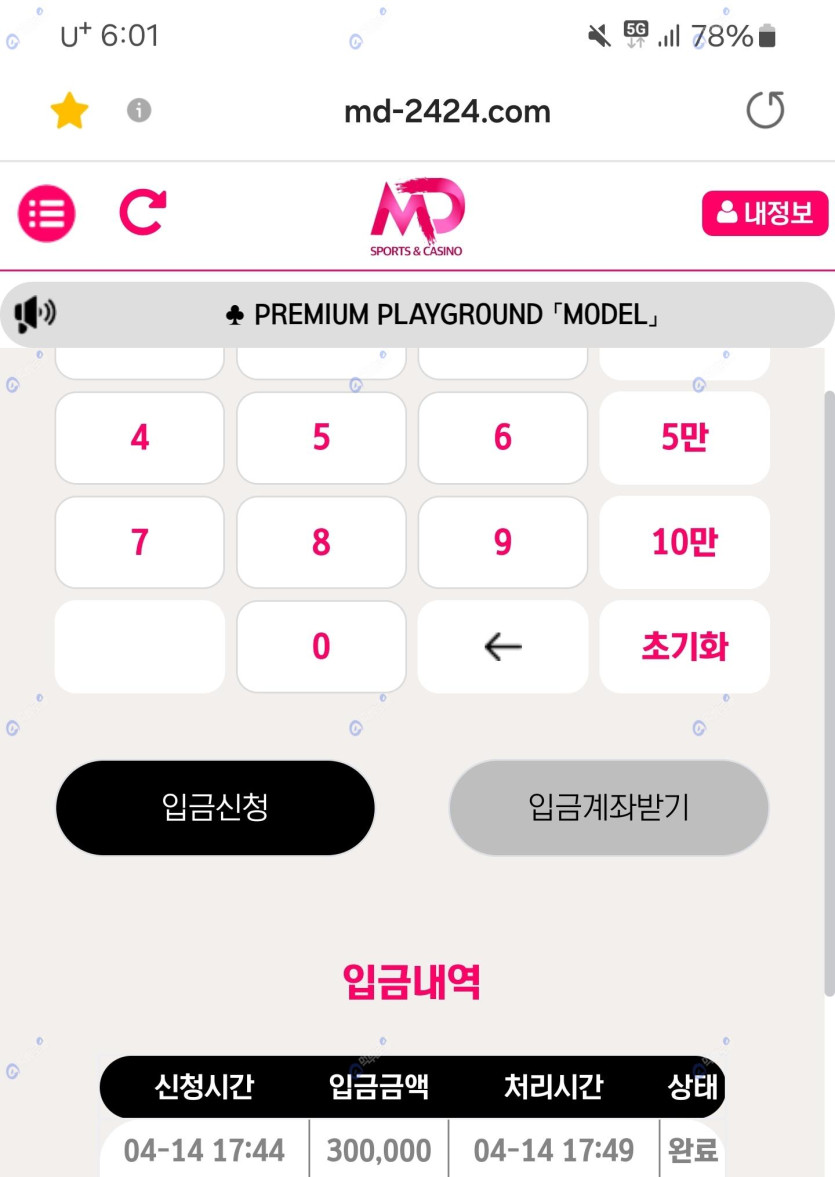Tap keypad number 0
This screenshot has width=835, height=1177.
point(321,647)
